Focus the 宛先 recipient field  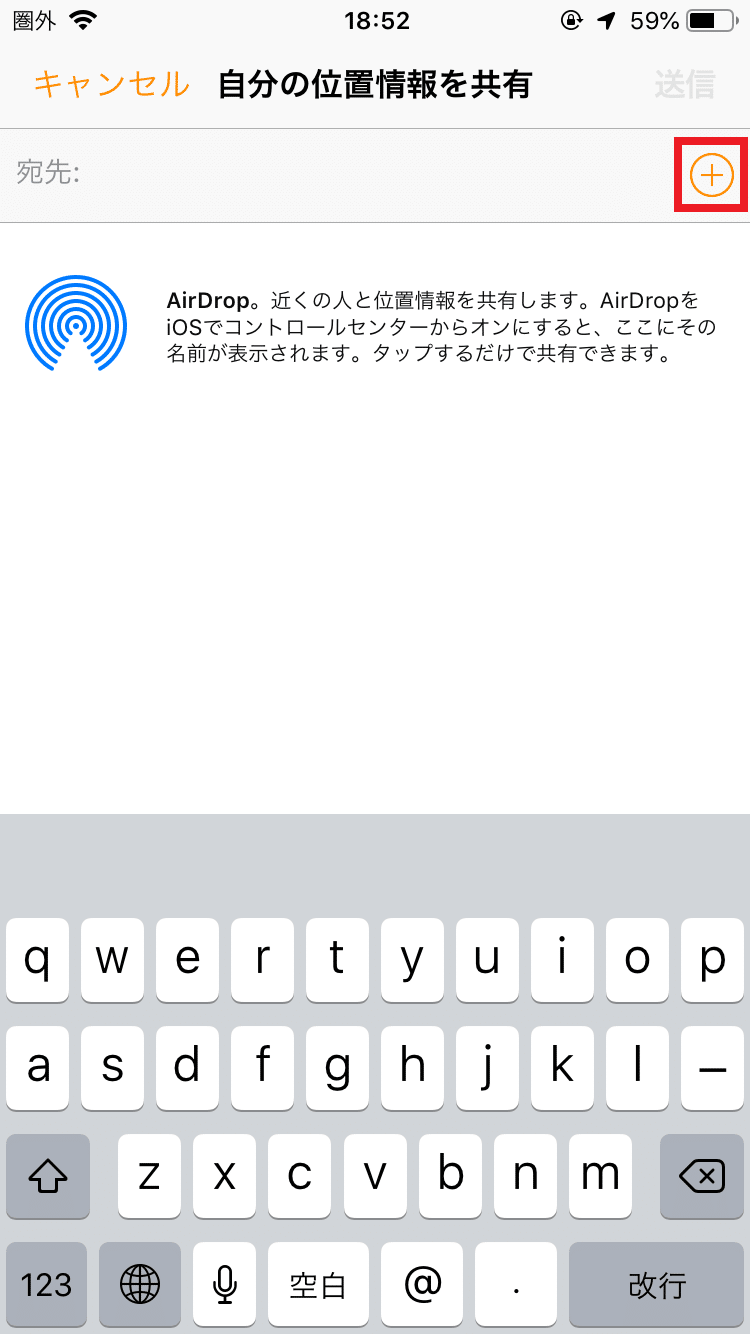[370, 174]
